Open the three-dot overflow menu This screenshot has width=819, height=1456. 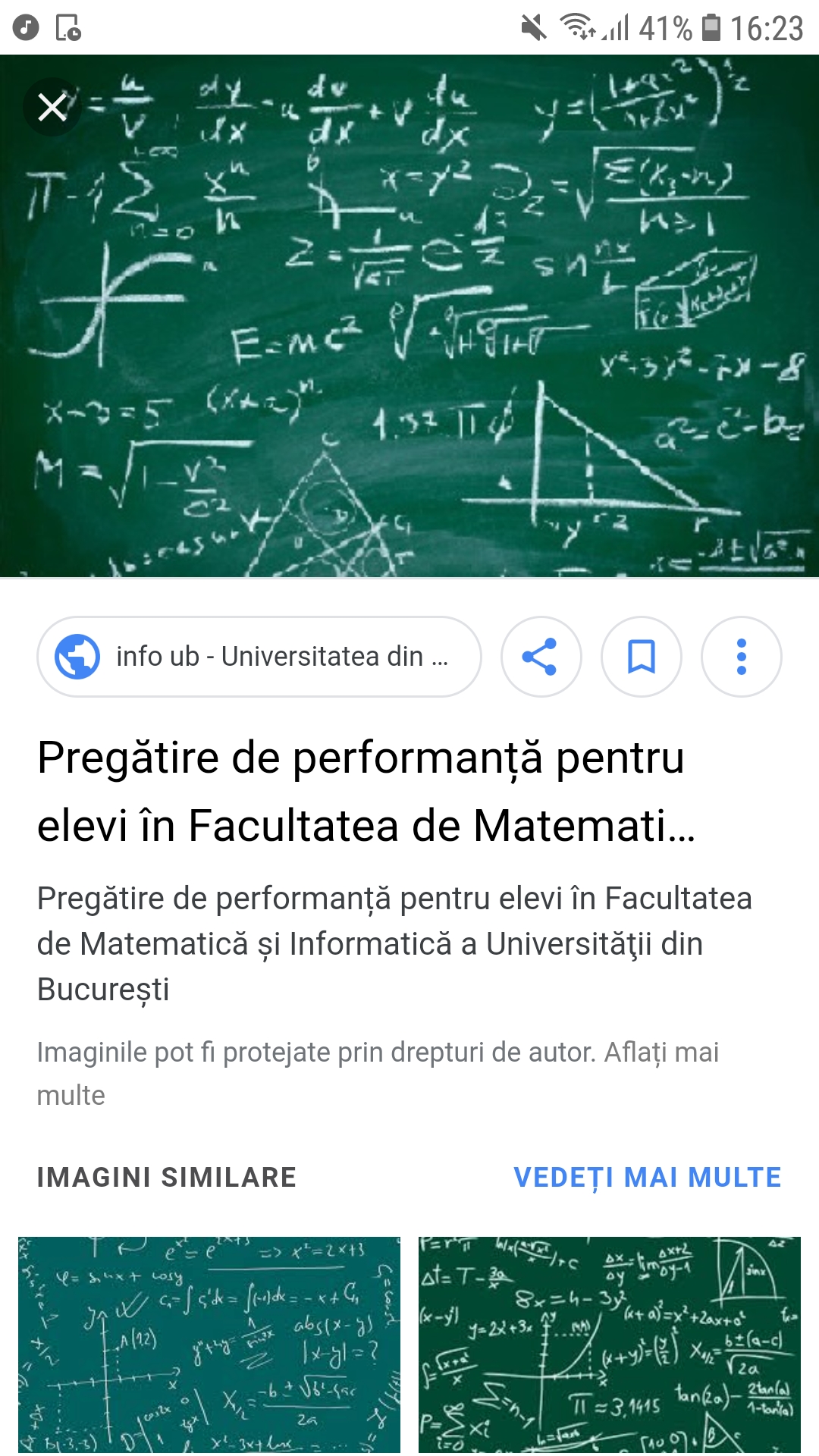coord(742,657)
